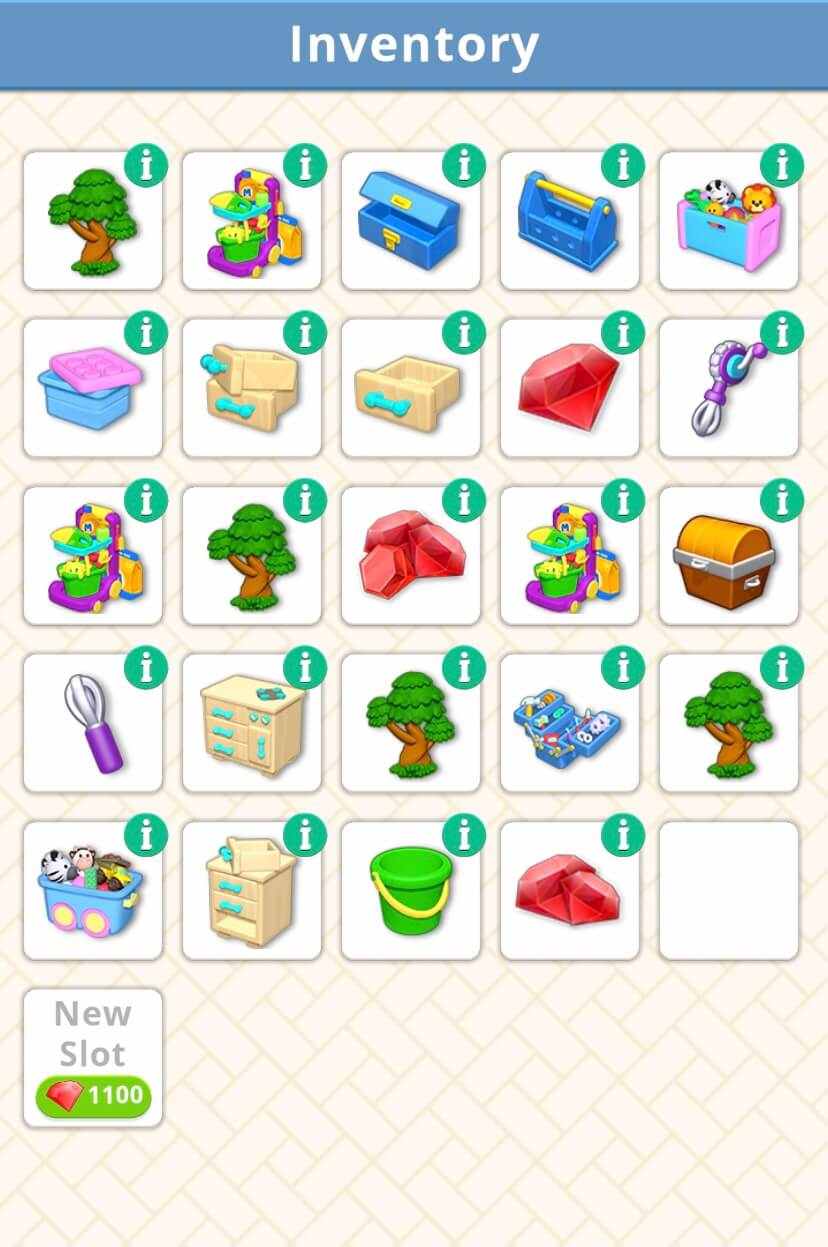828x1247 pixels.
Task: Show info for the orange treasure chest
Action: tap(782, 500)
